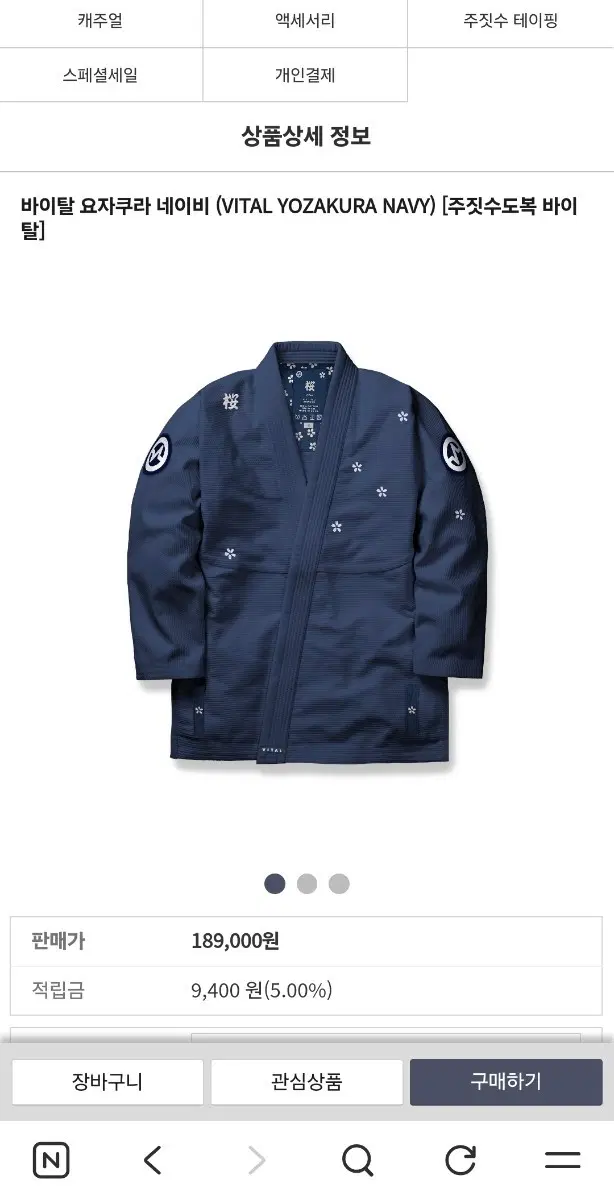Open the 스페셜세일 category
Screen dimensions: 614x1200
pos(101,75)
